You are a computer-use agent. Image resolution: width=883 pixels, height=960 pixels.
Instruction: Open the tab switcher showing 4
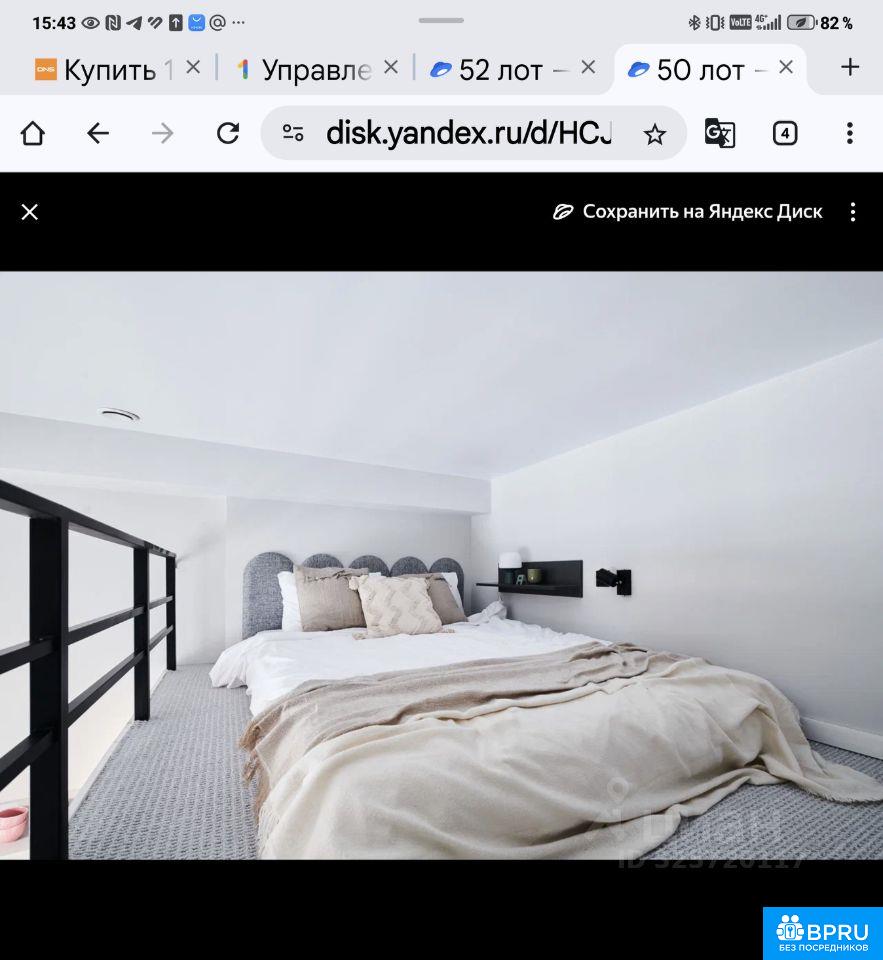785,133
